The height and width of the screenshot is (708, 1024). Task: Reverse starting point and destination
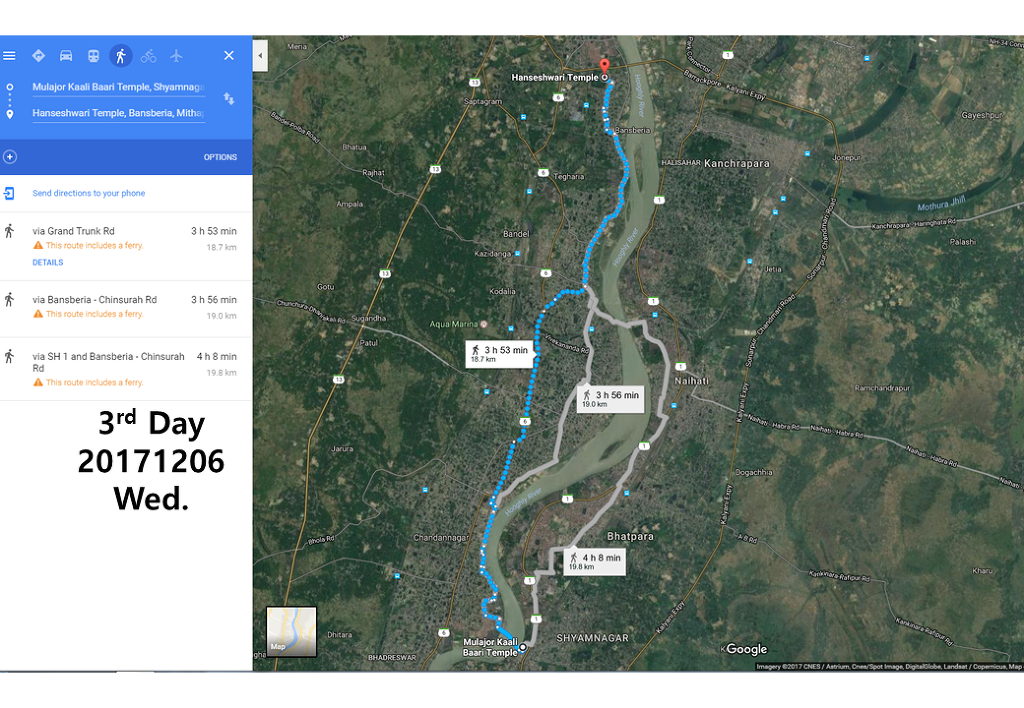tap(229, 99)
